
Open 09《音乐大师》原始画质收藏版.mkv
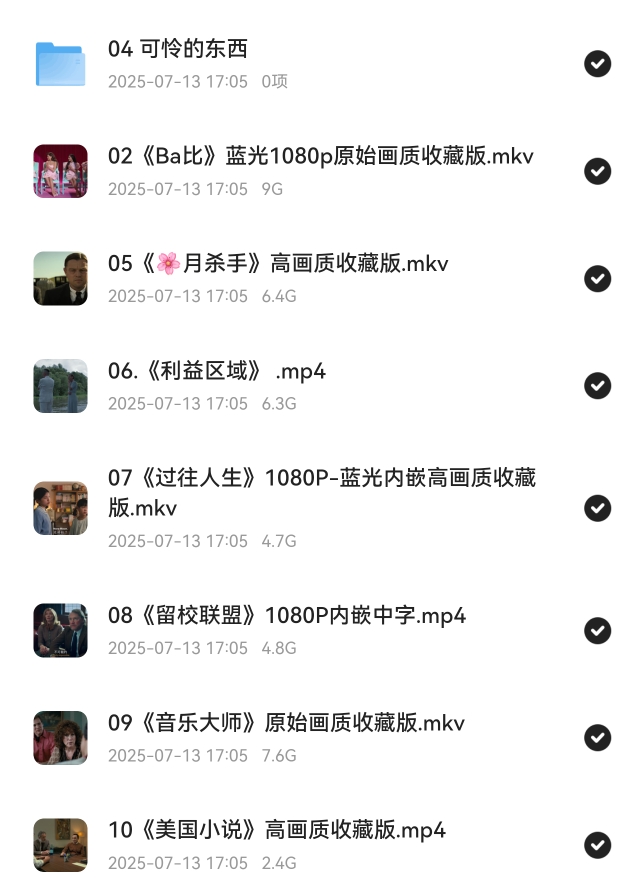coord(286,723)
